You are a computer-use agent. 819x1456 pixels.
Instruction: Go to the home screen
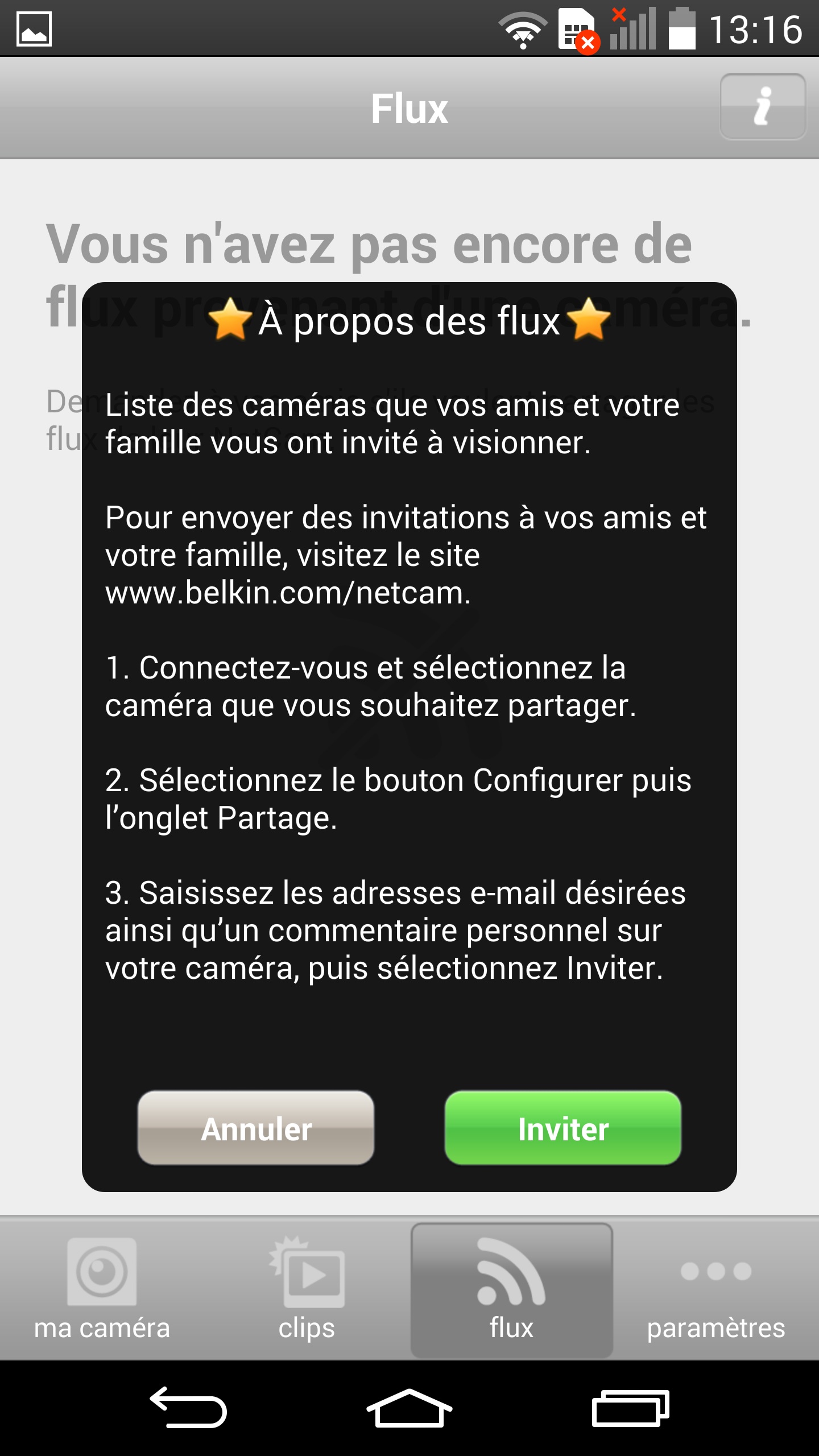[x=409, y=1407]
